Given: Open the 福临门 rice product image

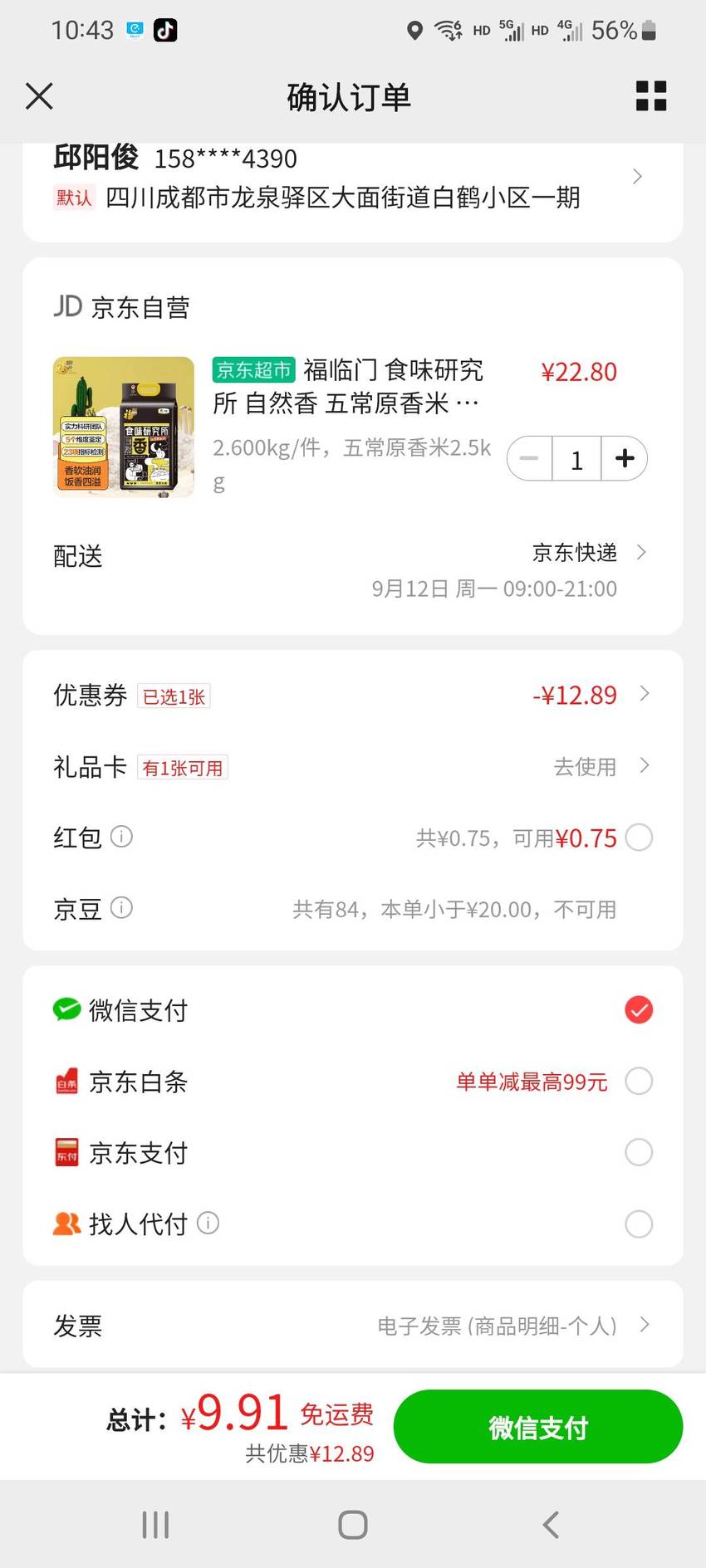Looking at the screenshot, I should pos(124,427).
